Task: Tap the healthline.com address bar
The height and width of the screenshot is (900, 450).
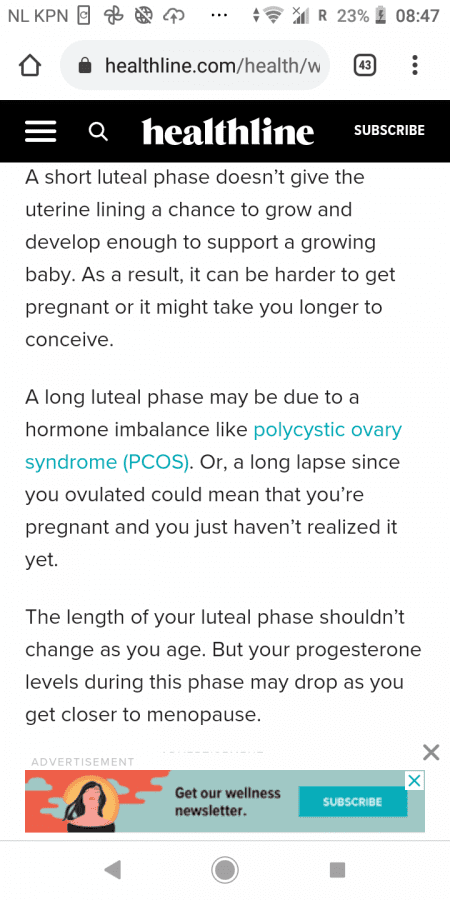Action: (x=195, y=66)
